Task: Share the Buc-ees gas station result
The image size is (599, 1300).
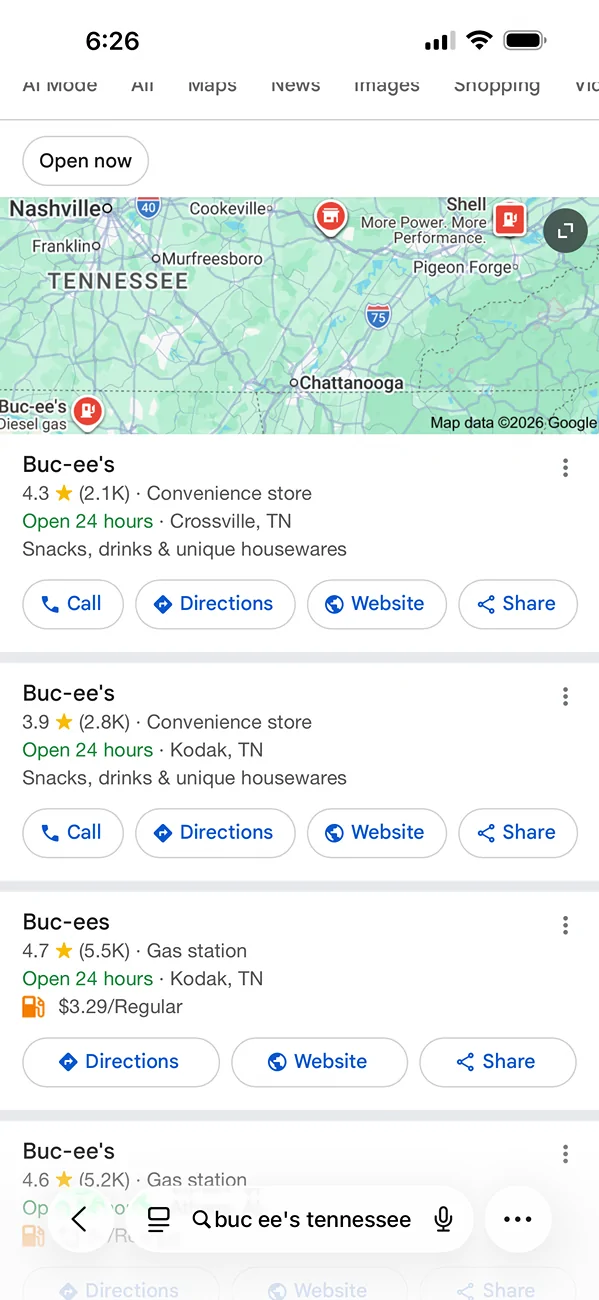Action: tap(498, 1062)
